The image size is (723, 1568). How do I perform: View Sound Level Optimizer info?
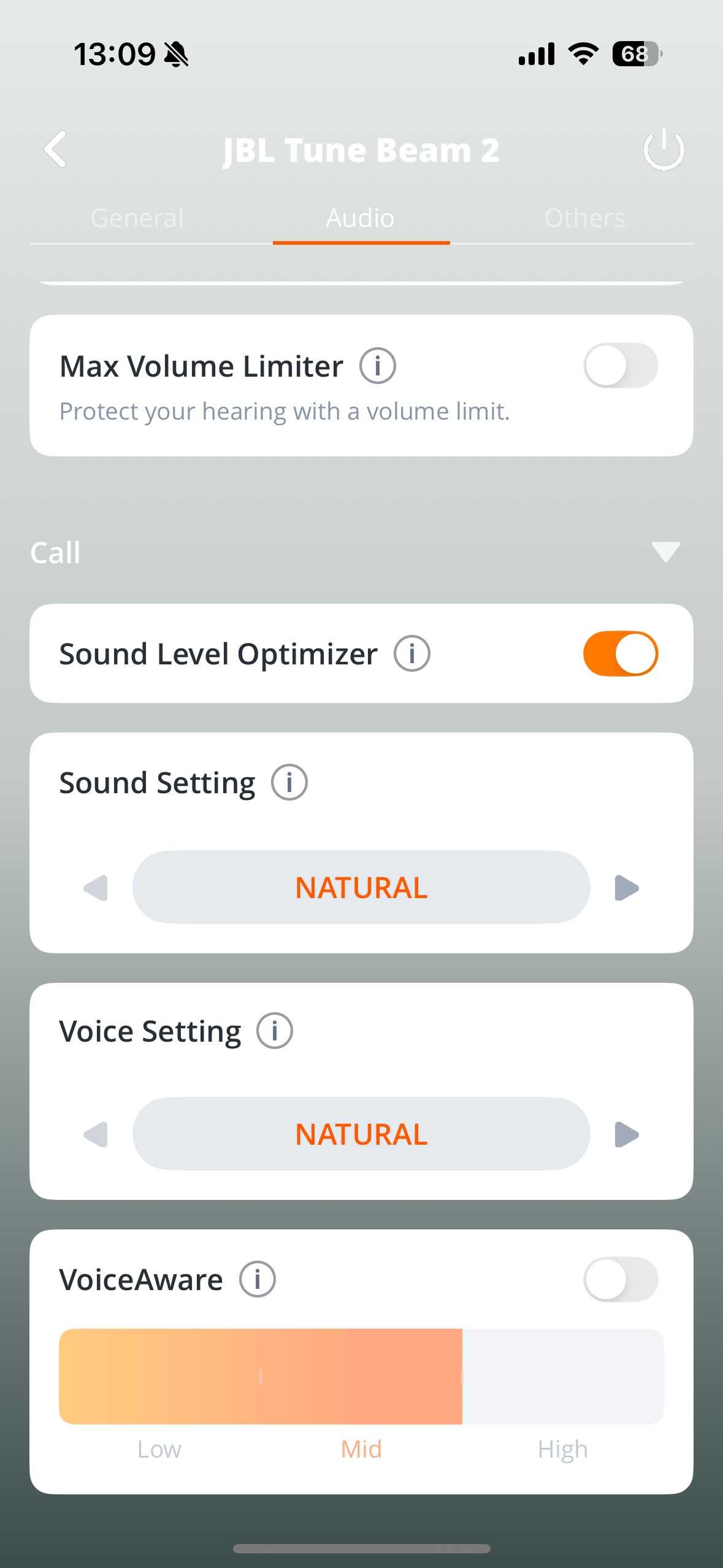coord(412,654)
